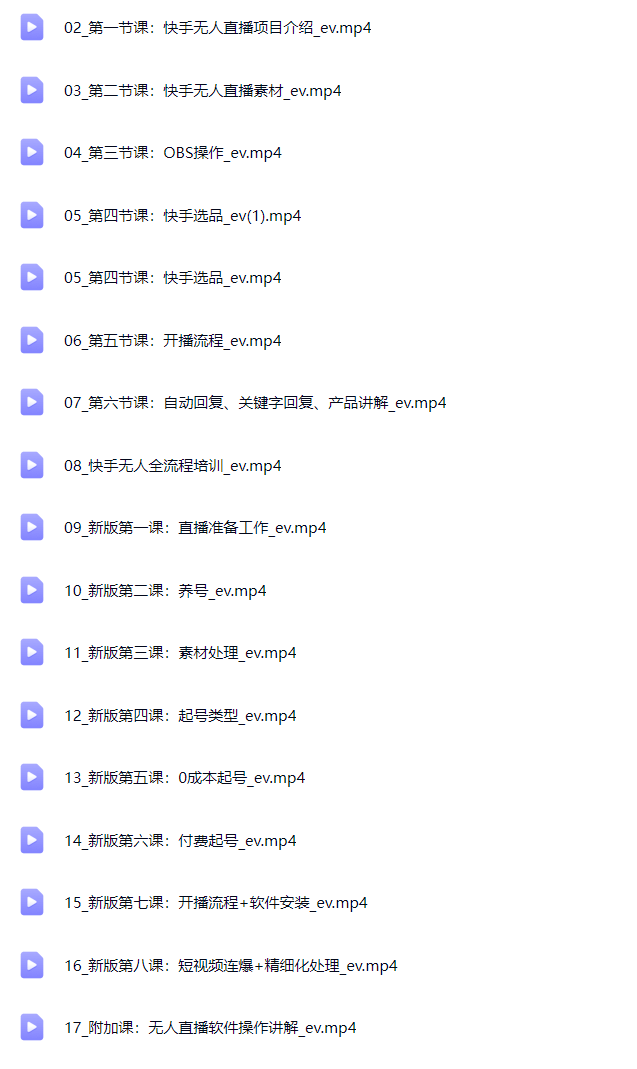This screenshot has width=637, height=1069.
Task: Open 10 新版第二课 养号 video
Action: click(x=165, y=591)
